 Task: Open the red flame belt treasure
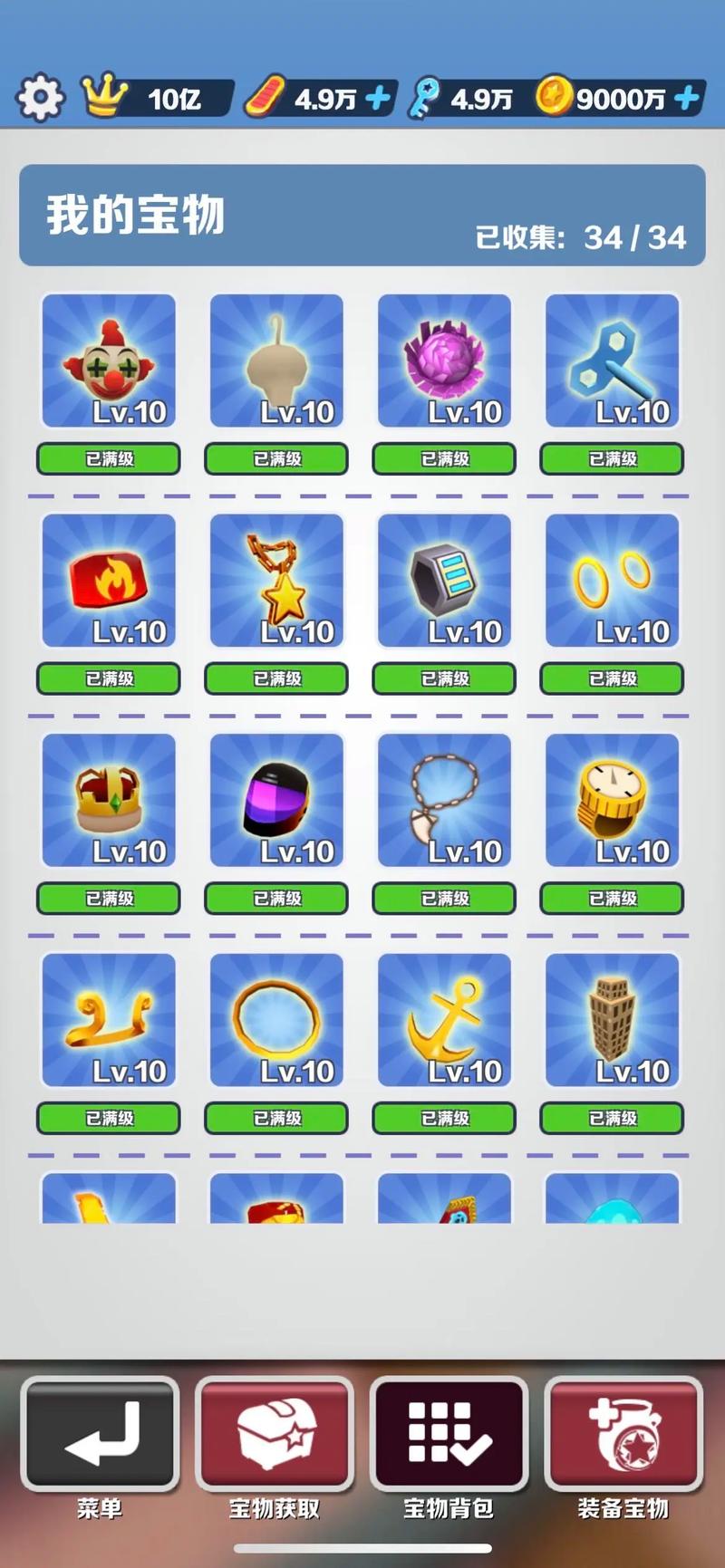(109, 581)
